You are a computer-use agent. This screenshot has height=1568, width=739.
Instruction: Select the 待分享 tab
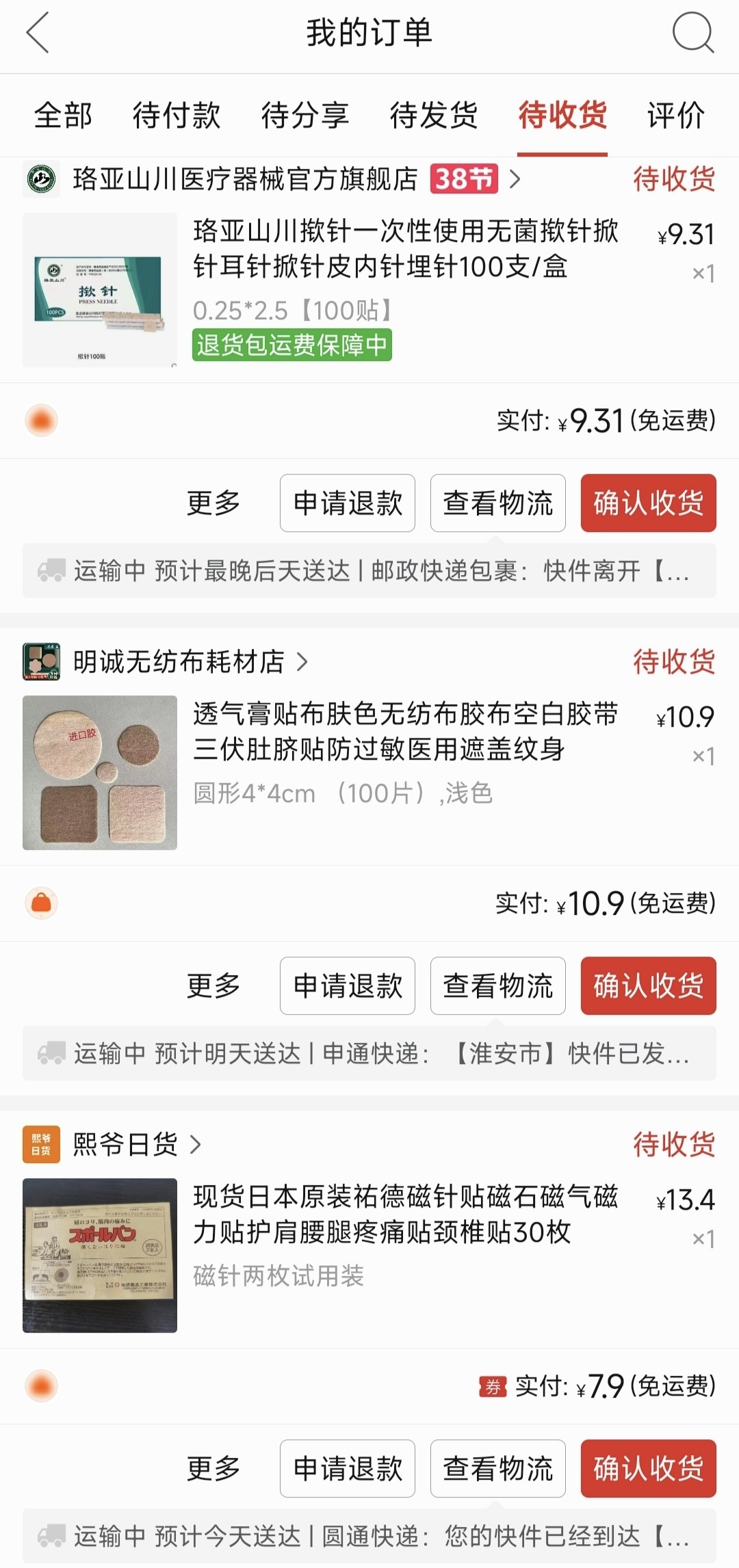[x=305, y=115]
